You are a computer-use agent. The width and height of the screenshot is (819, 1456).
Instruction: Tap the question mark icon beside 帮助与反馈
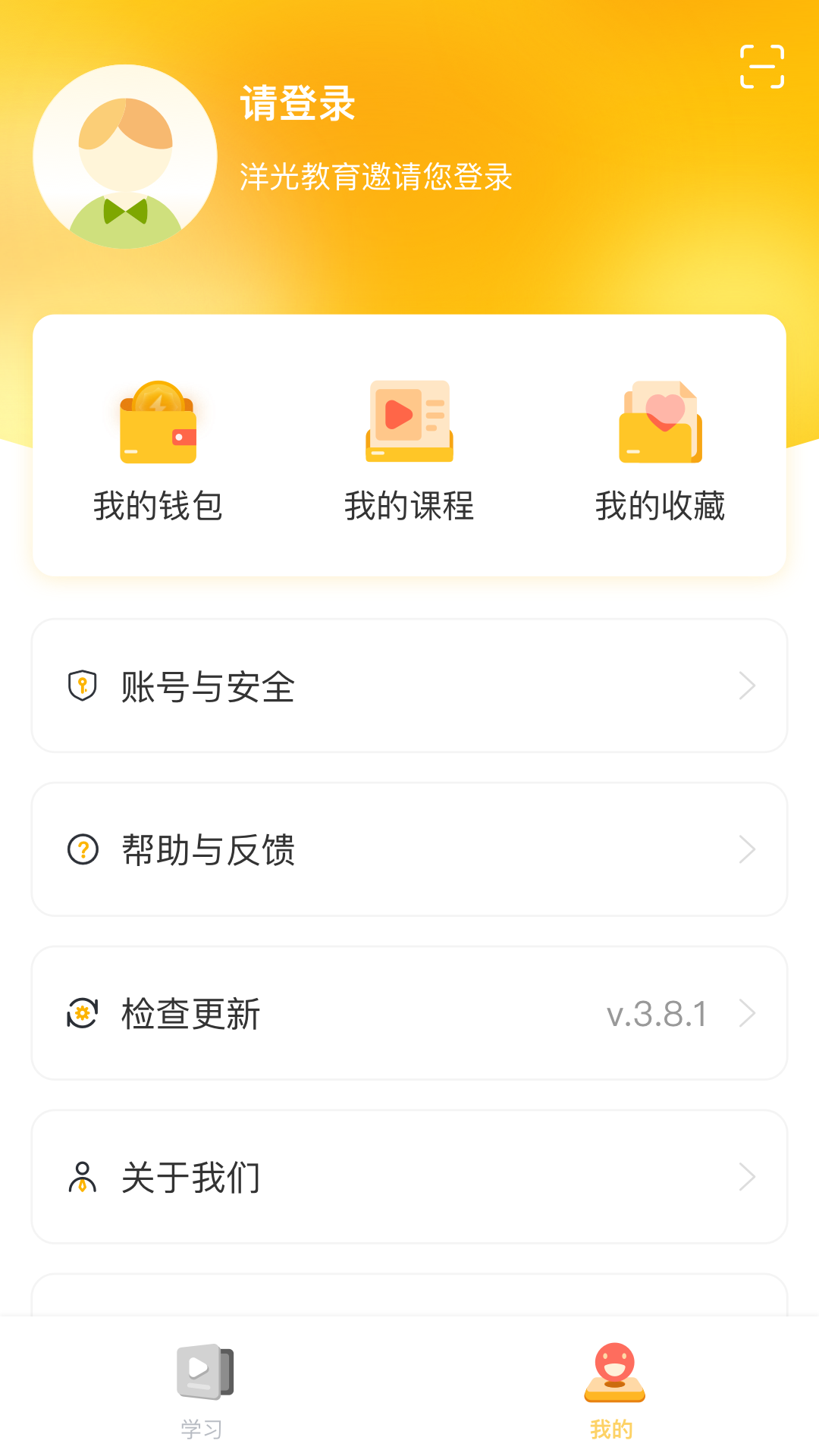(x=83, y=849)
